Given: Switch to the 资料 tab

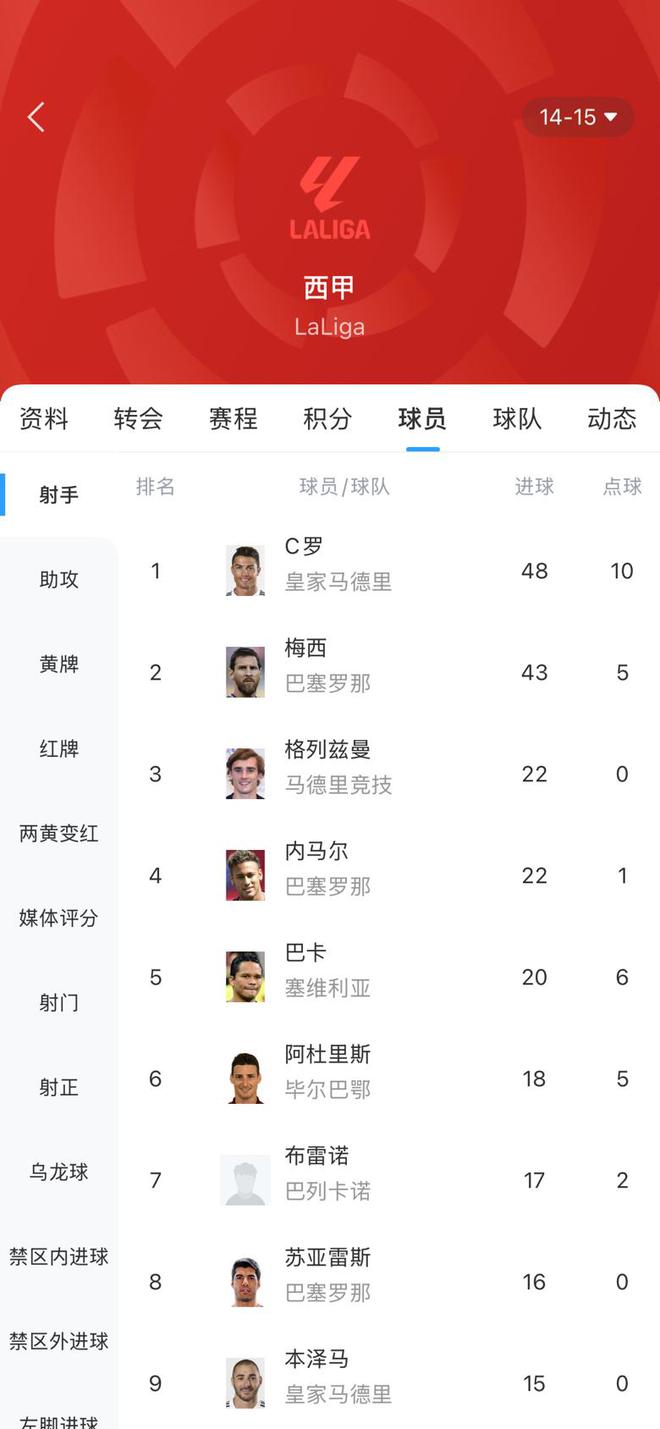Looking at the screenshot, I should 44,418.
